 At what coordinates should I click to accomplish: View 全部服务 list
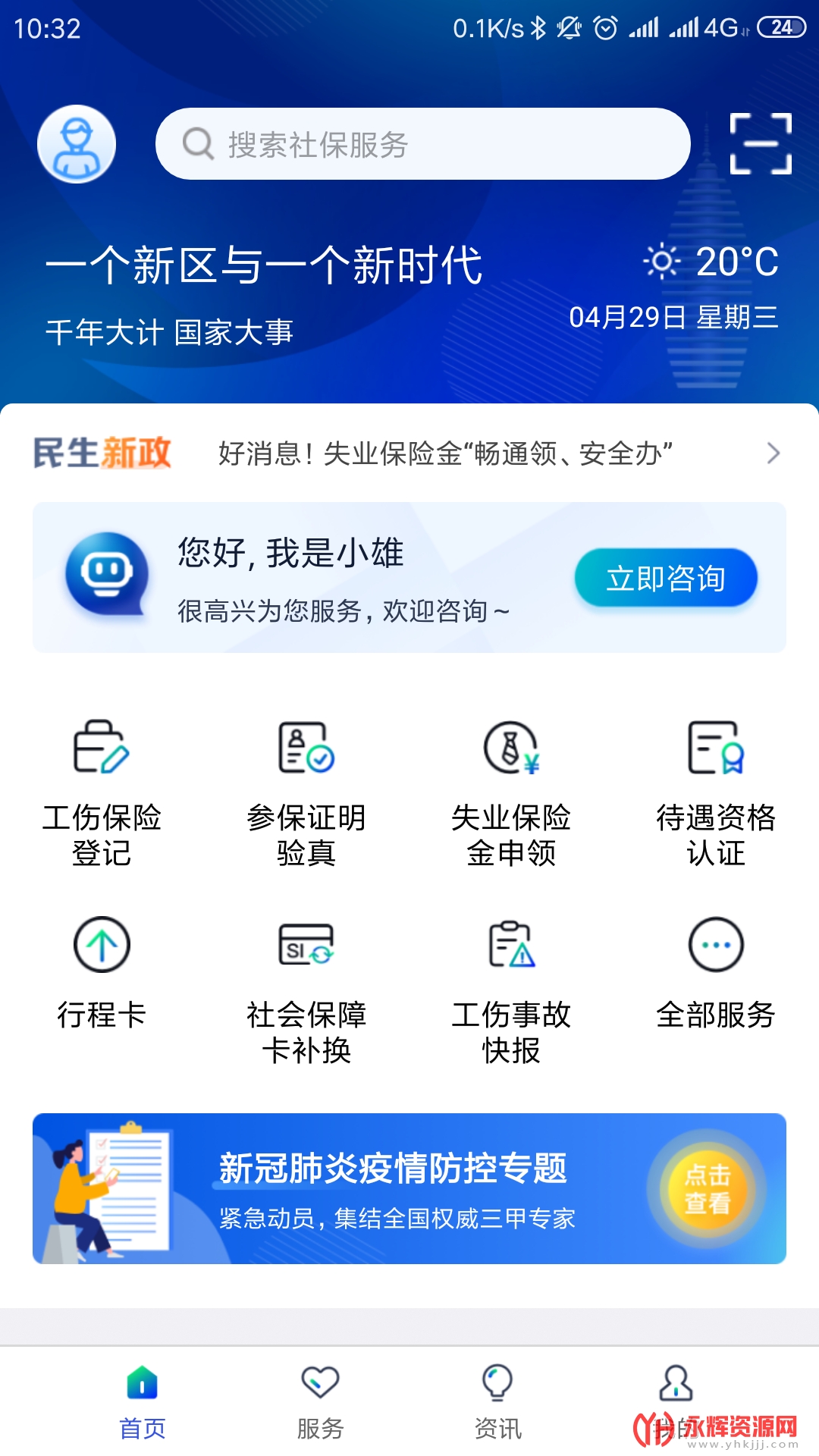tap(716, 972)
